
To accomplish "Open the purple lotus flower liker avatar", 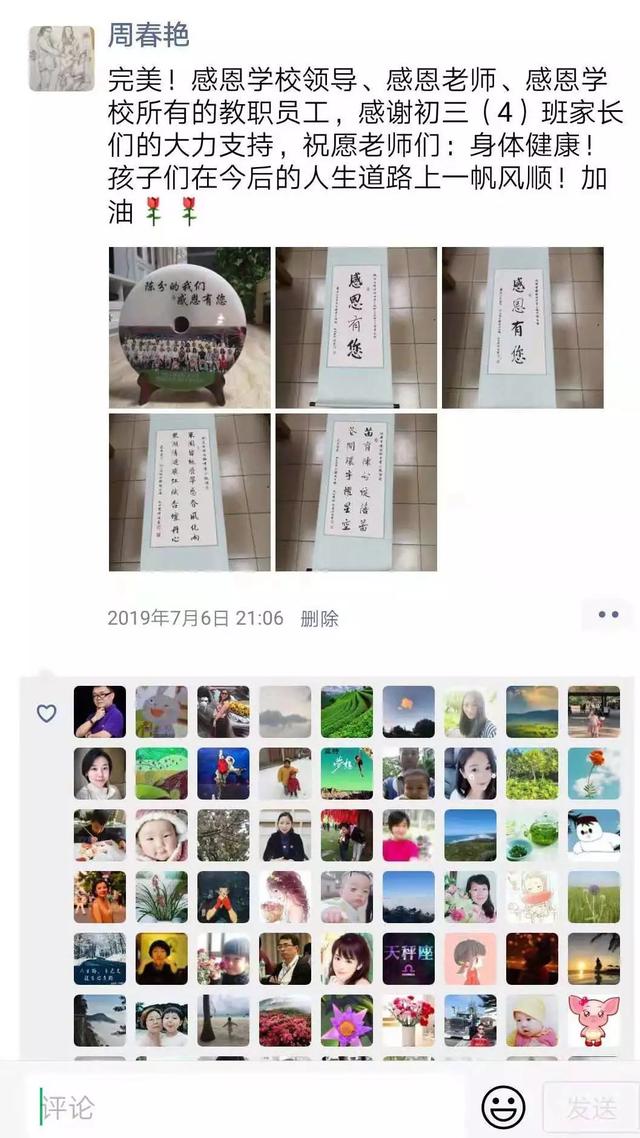I will point(347,1020).
